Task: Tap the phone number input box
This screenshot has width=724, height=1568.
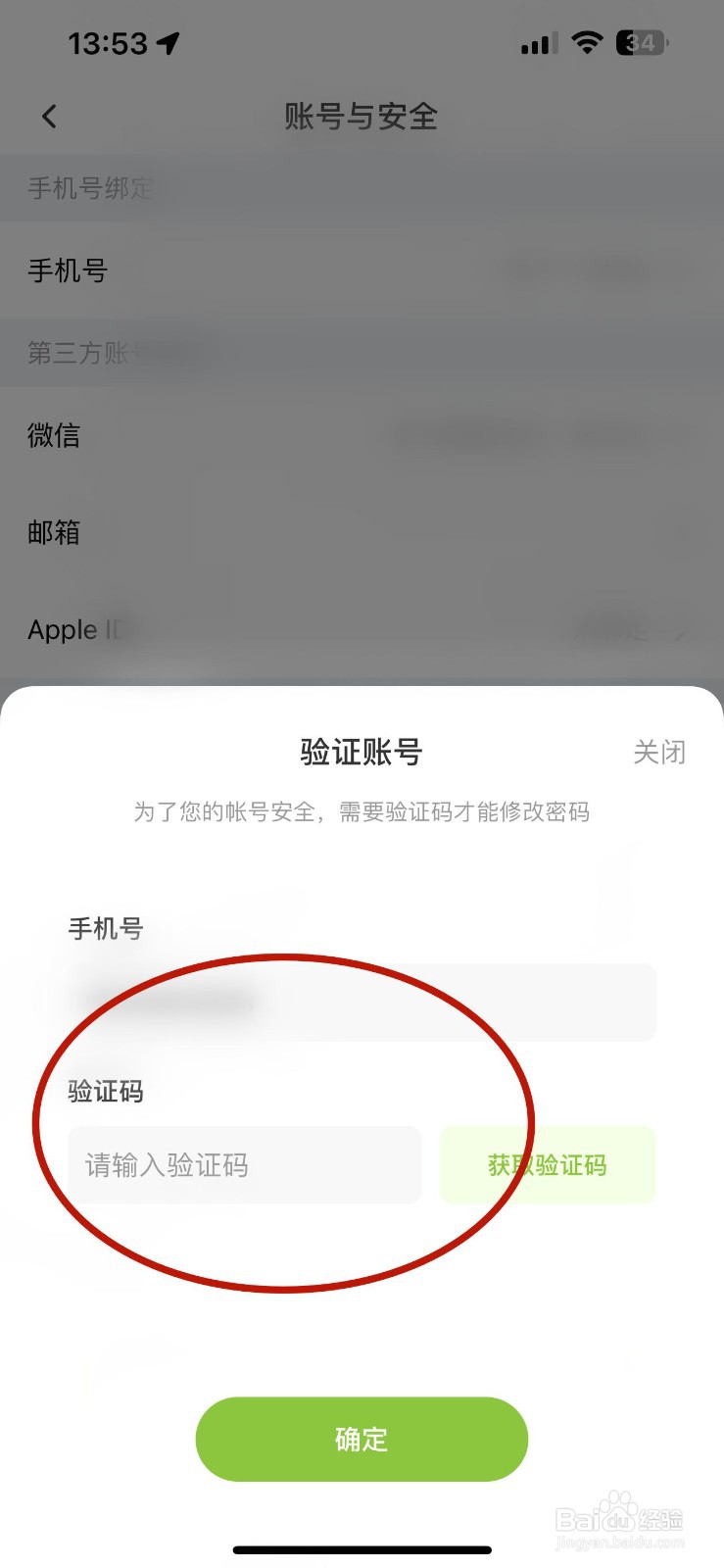Action: coord(362,1002)
